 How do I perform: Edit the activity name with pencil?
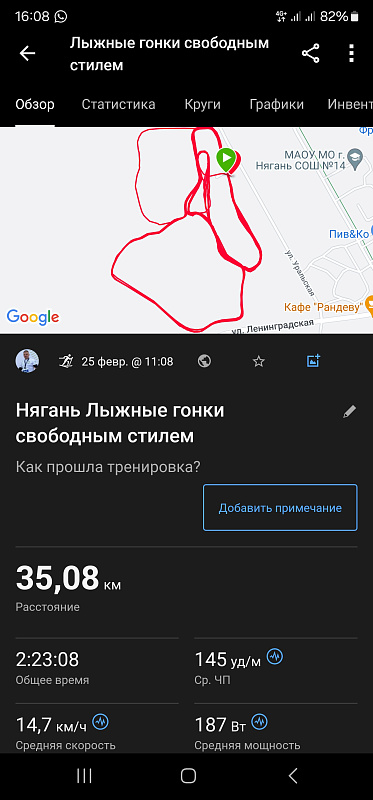tap(350, 412)
